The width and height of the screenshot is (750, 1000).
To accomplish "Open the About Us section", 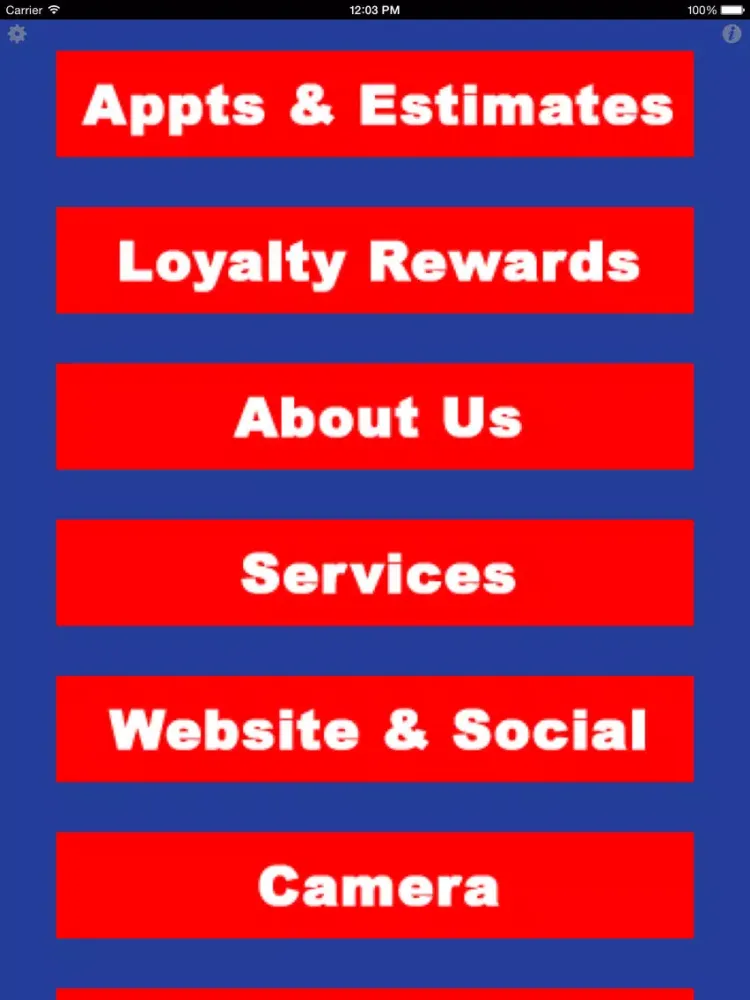I will tap(375, 416).
